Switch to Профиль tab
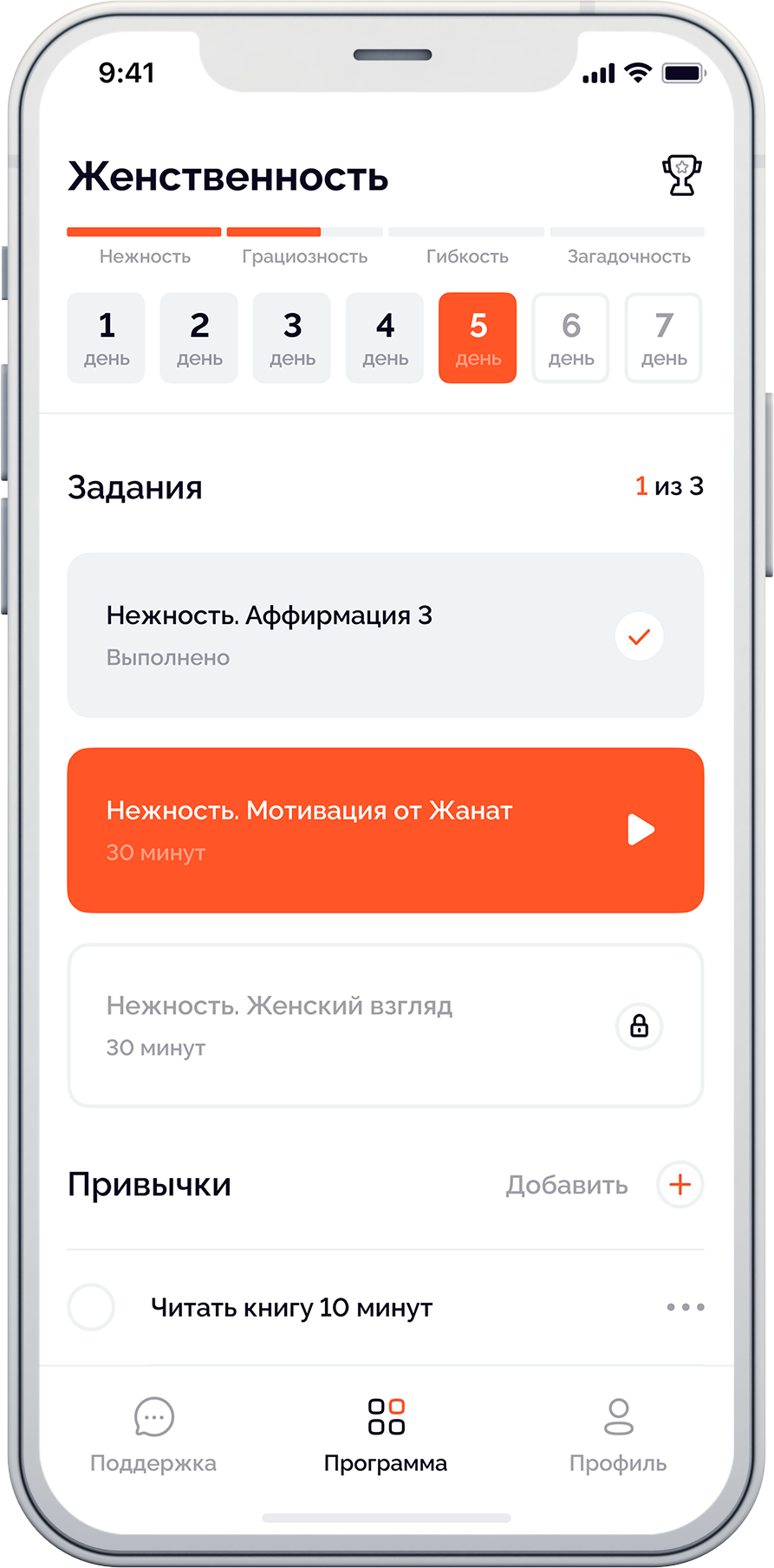The width and height of the screenshot is (774, 1568). 618,1435
